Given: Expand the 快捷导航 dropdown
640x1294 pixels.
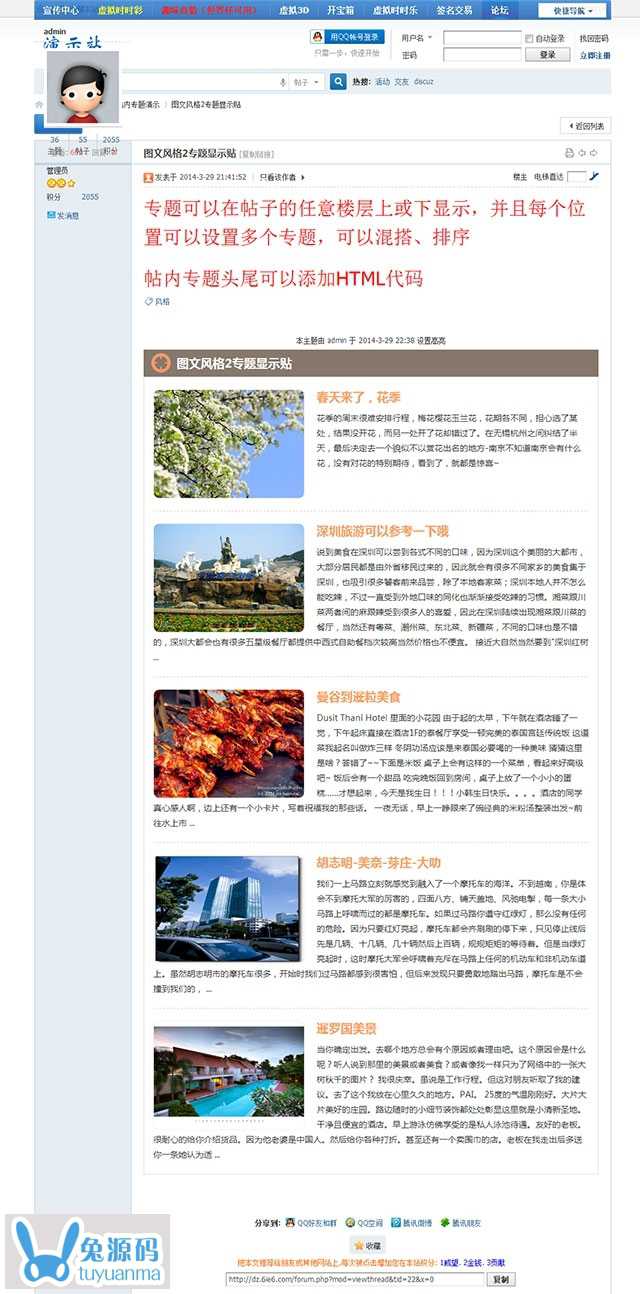Looking at the screenshot, I should coord(578,10).
